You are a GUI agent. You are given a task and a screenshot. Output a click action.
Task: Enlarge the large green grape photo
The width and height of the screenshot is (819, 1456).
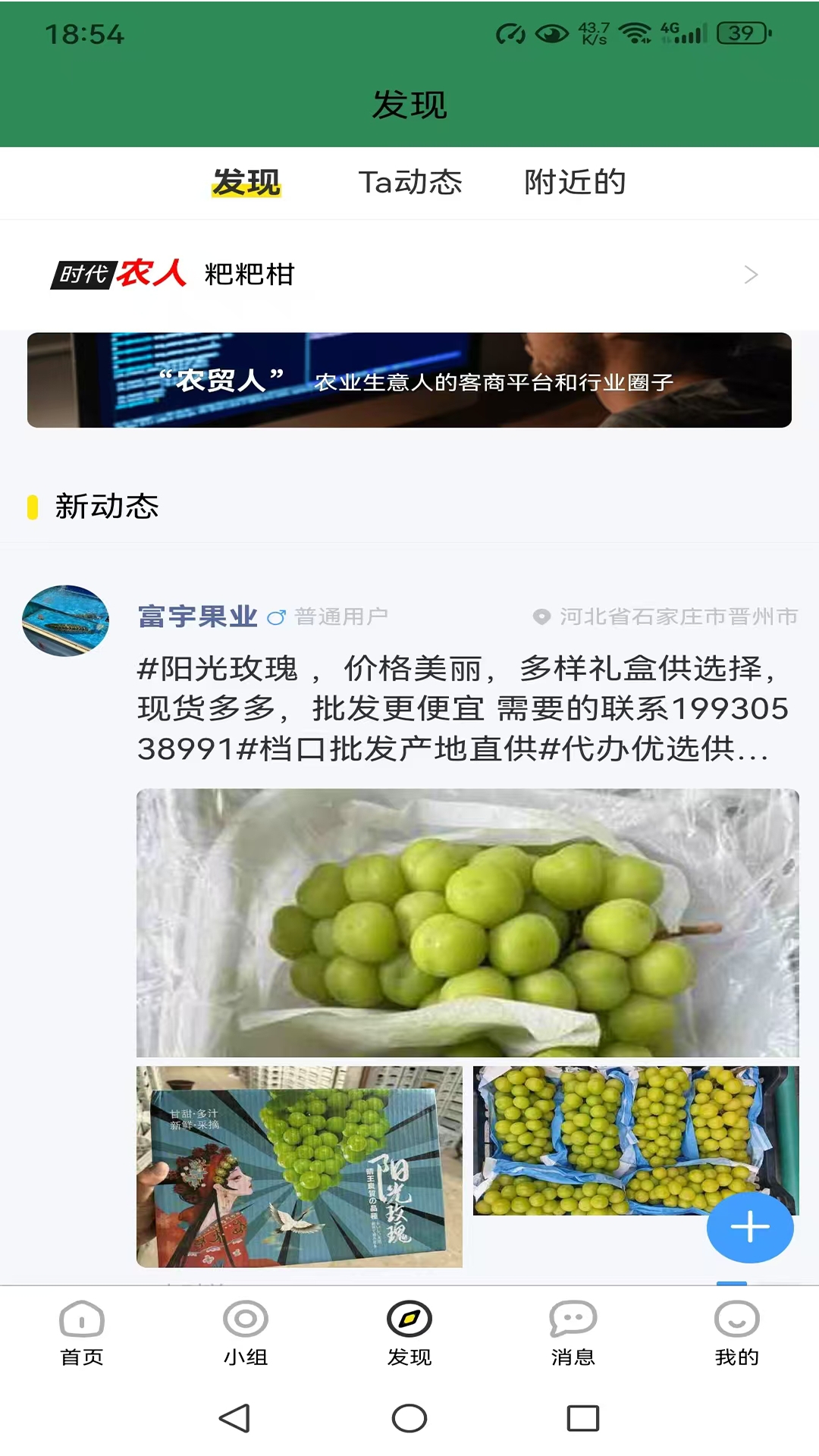467,922
